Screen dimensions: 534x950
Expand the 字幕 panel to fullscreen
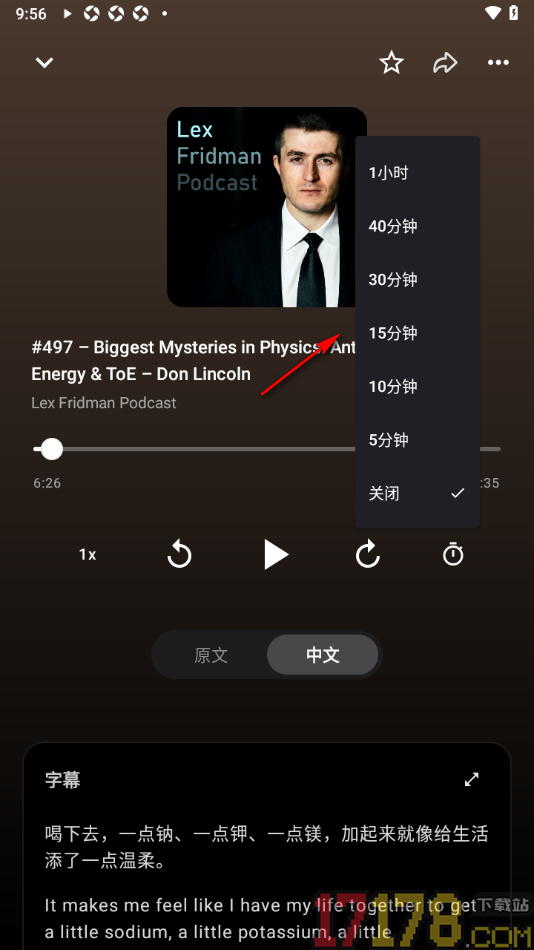[472, 779]
